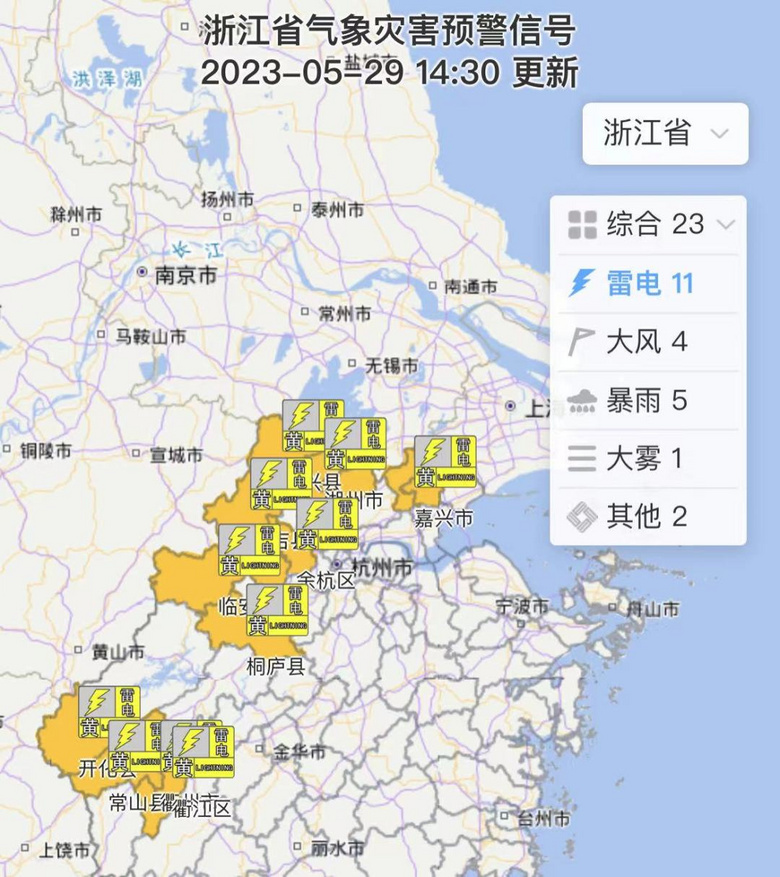780x877 pixels.
Task: Open the lightning warning marker above 开化县
Action: pyautogui.click(x=109, y=711)
